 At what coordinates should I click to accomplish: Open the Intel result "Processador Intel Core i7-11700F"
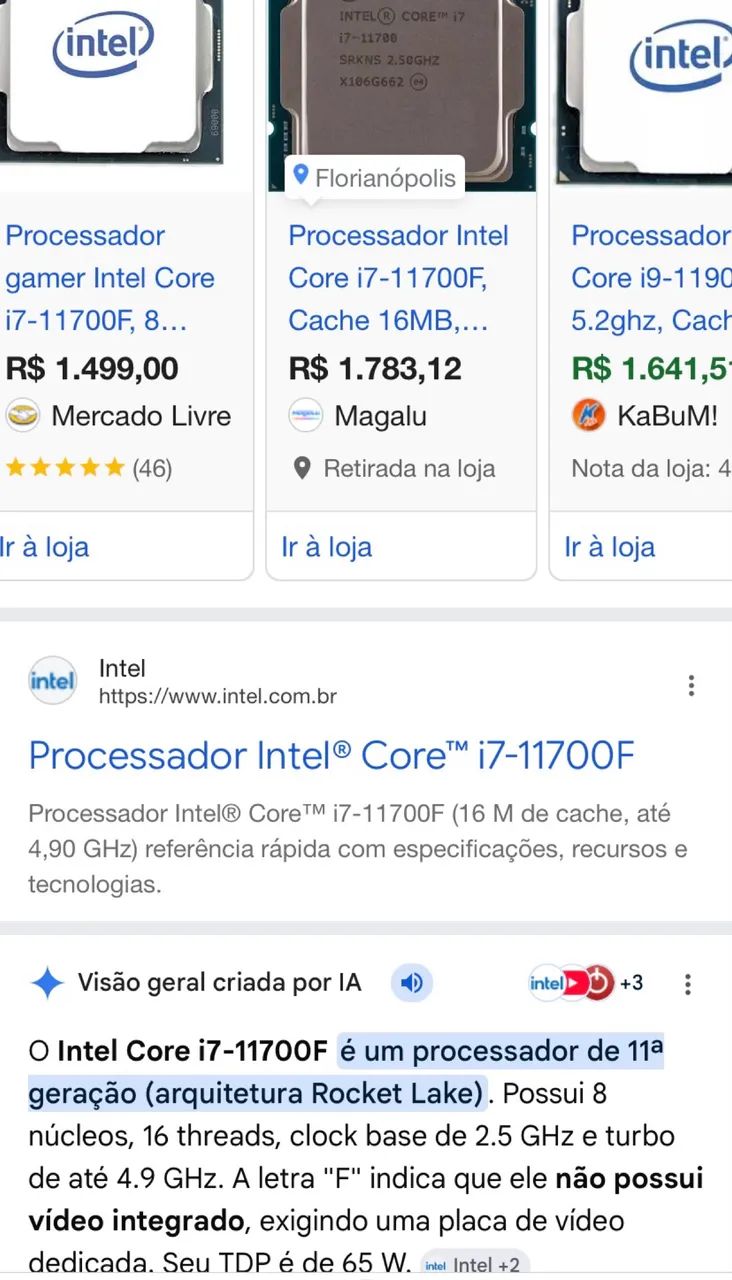331,755
